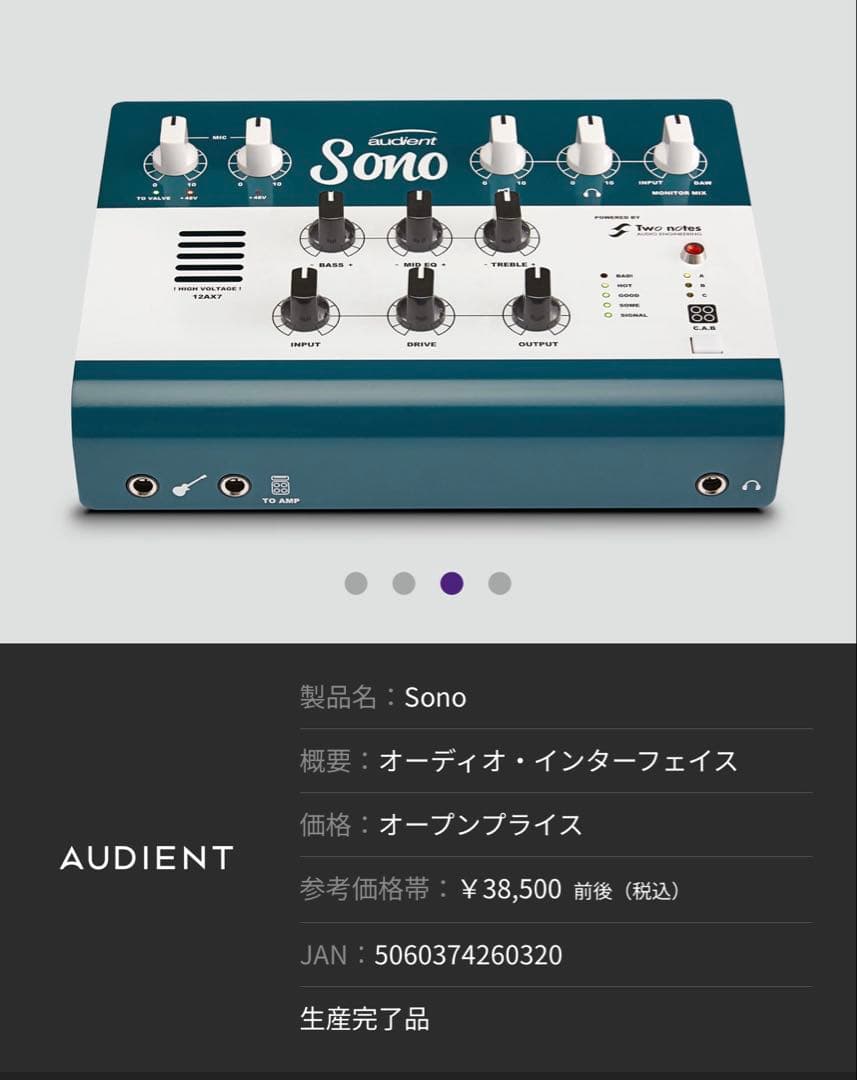Jump to the second product image dot
The image size is (857, 1080).
(404, 583)
